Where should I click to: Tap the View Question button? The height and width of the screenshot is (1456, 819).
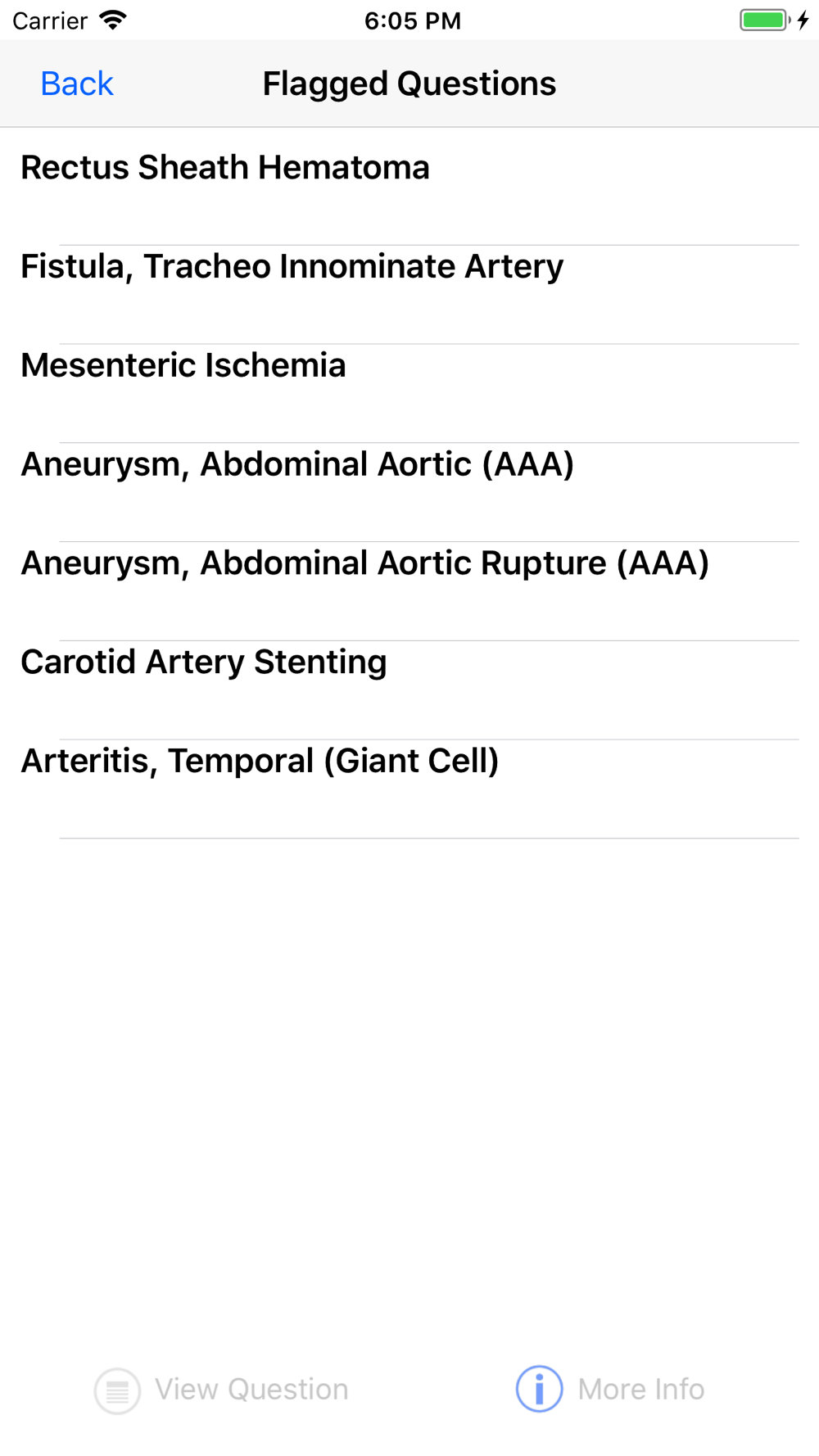coord(221,1390)
